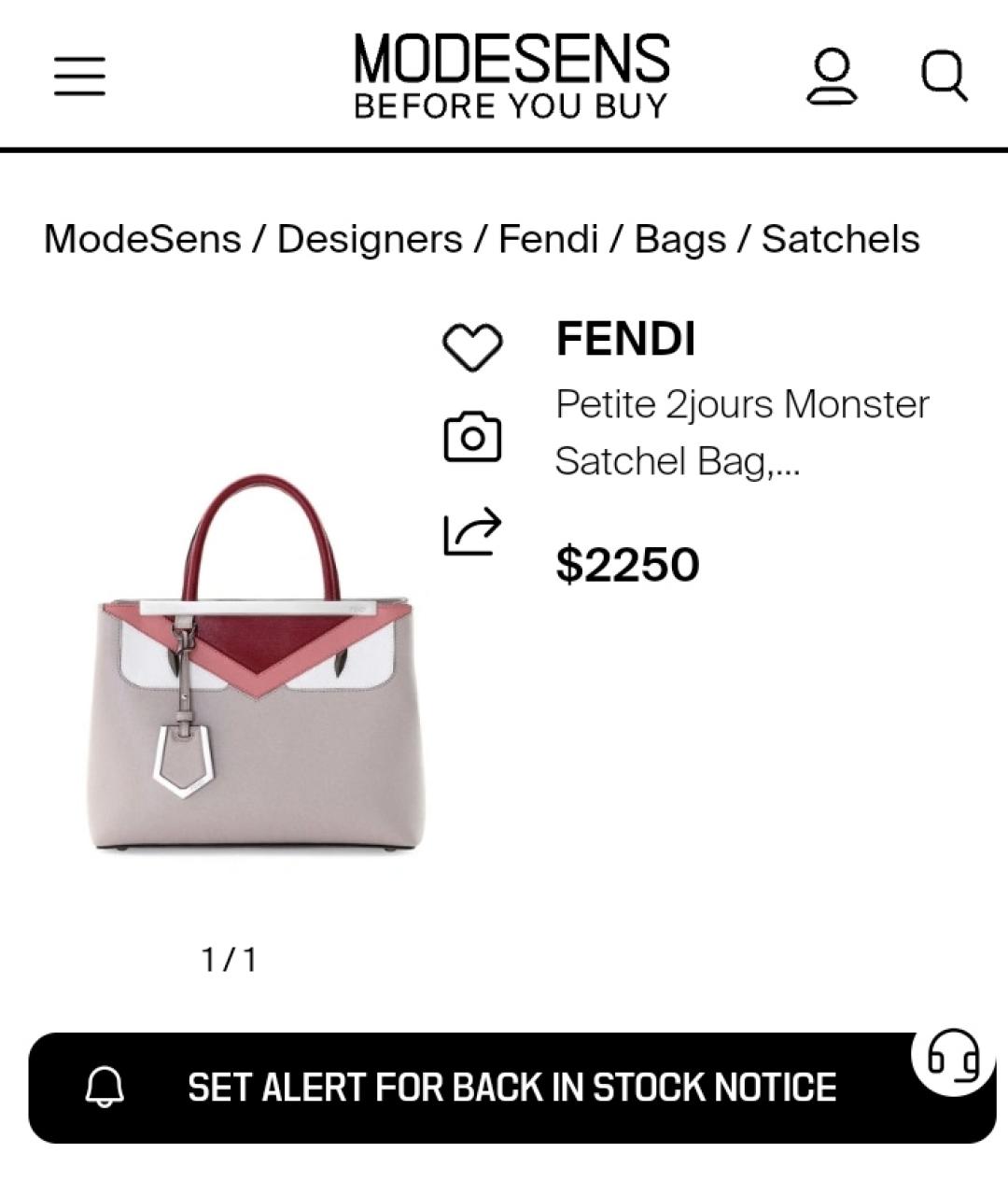Open the hamburger menu

point(79,75)
